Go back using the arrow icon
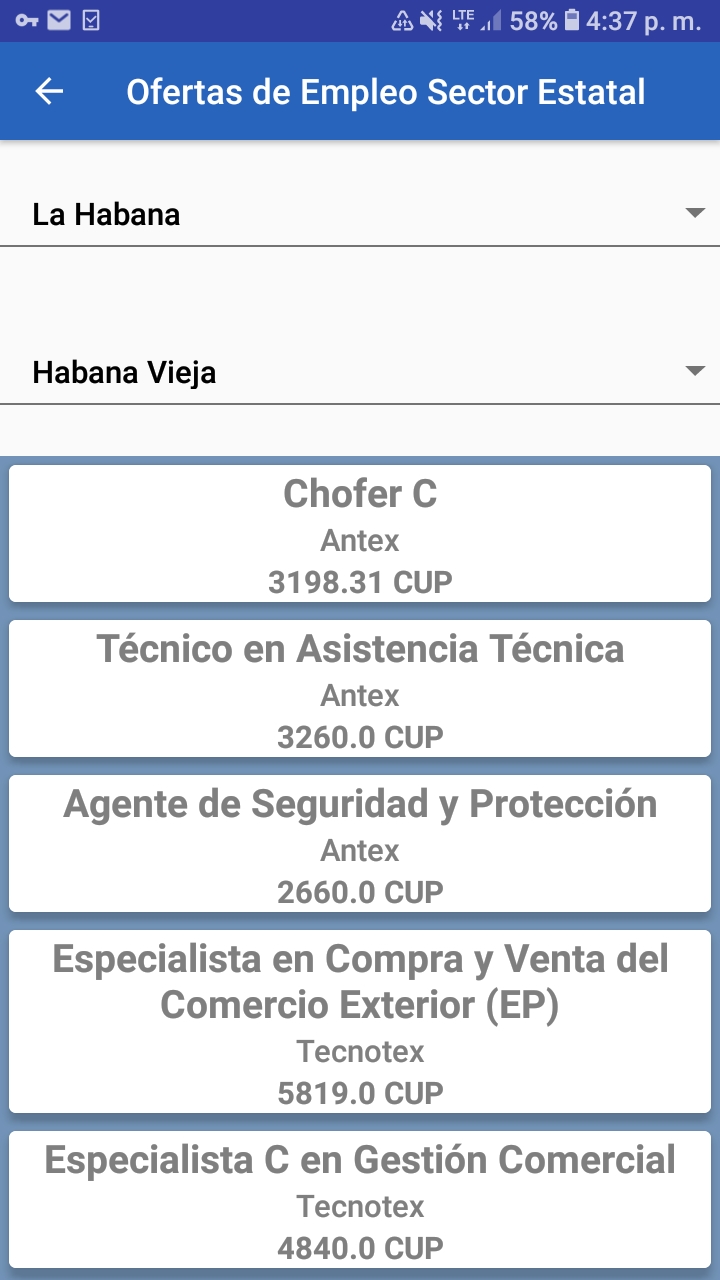 (49, 92)
